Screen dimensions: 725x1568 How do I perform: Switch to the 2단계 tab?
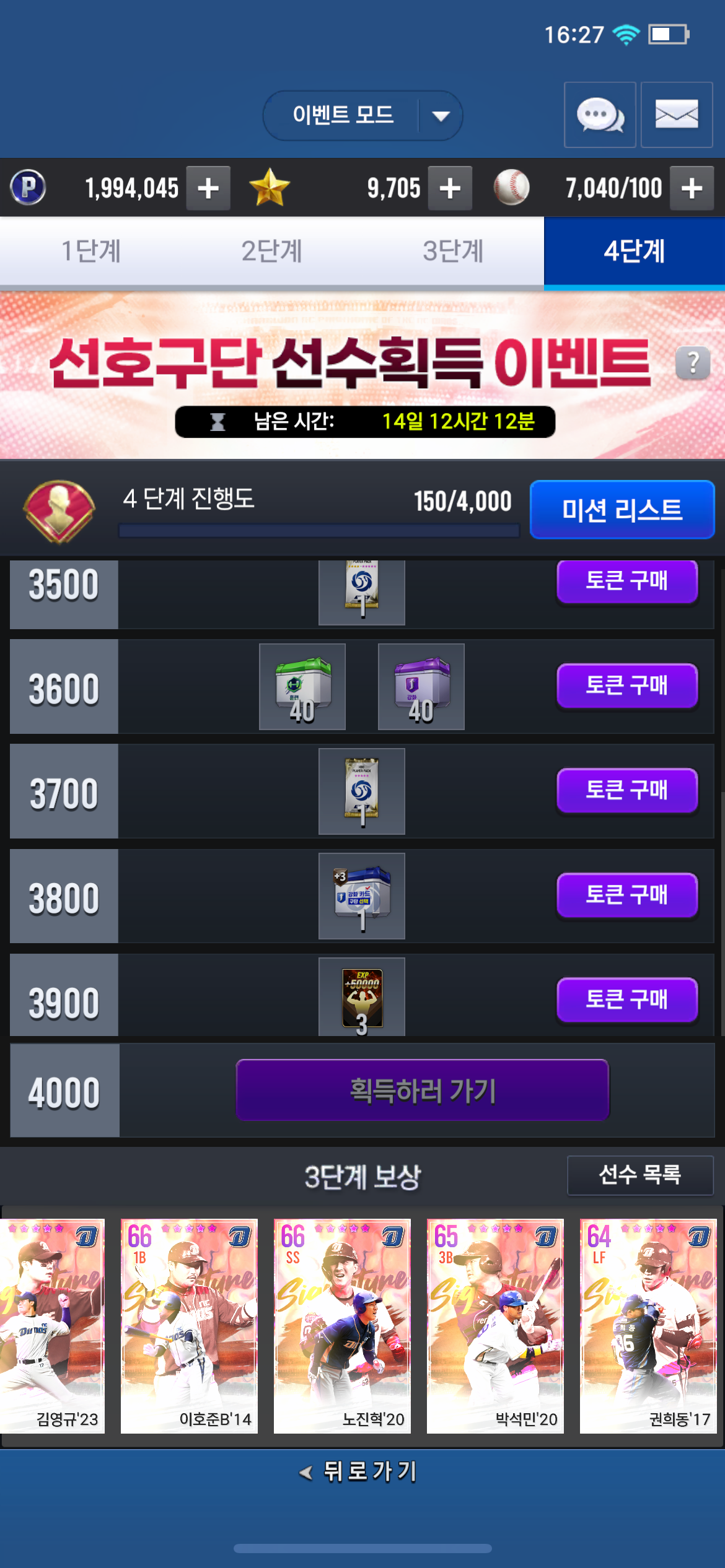272,251
